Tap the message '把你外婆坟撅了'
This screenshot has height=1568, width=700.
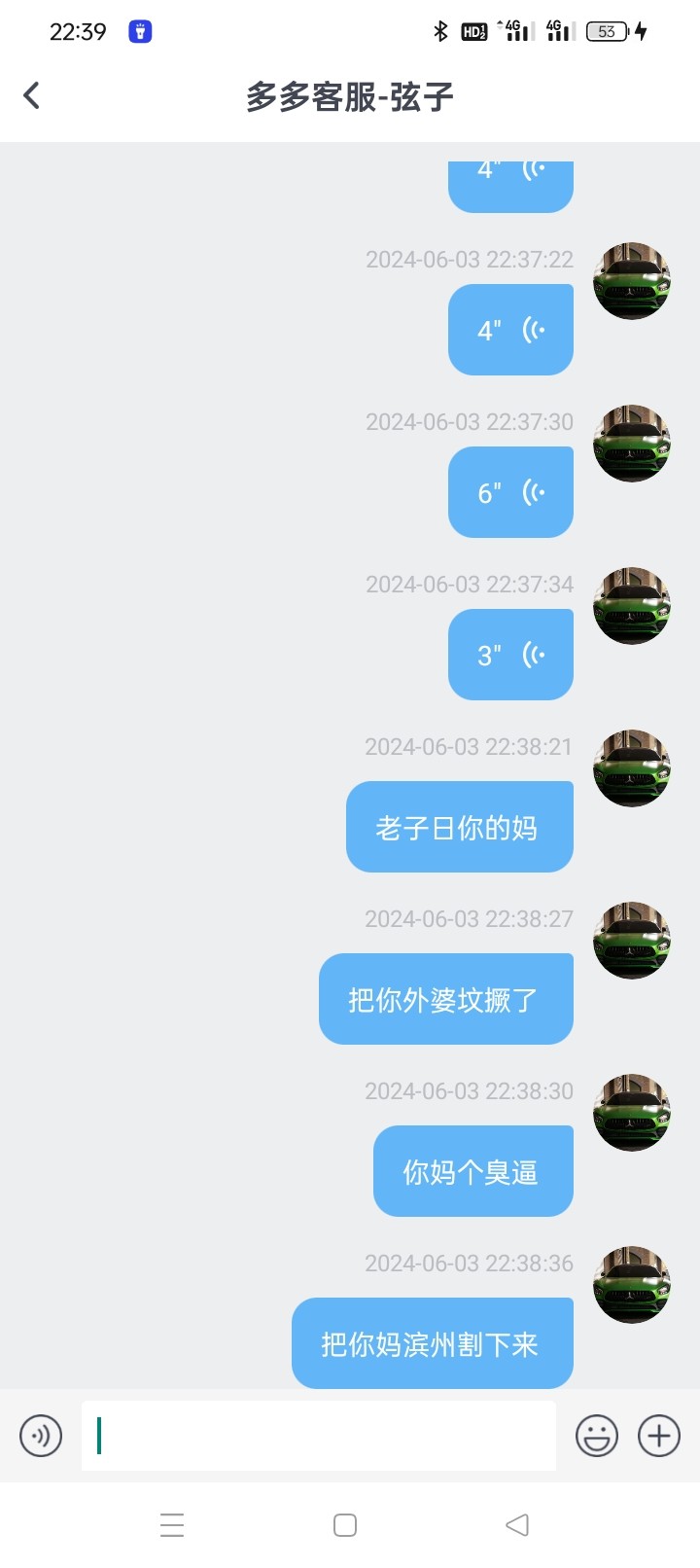pos(445,998)
